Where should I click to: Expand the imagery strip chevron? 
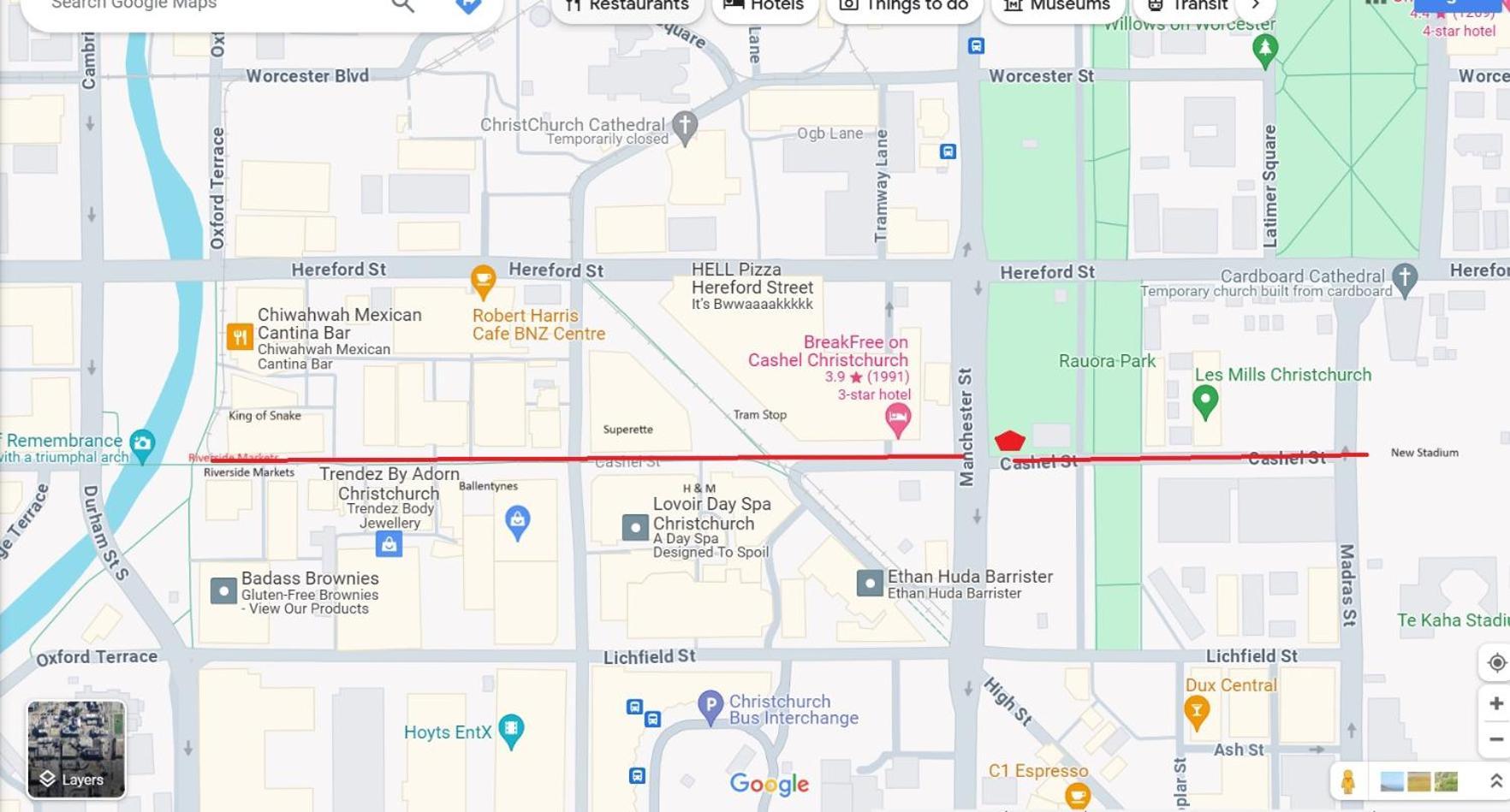tap(1496, 781)
